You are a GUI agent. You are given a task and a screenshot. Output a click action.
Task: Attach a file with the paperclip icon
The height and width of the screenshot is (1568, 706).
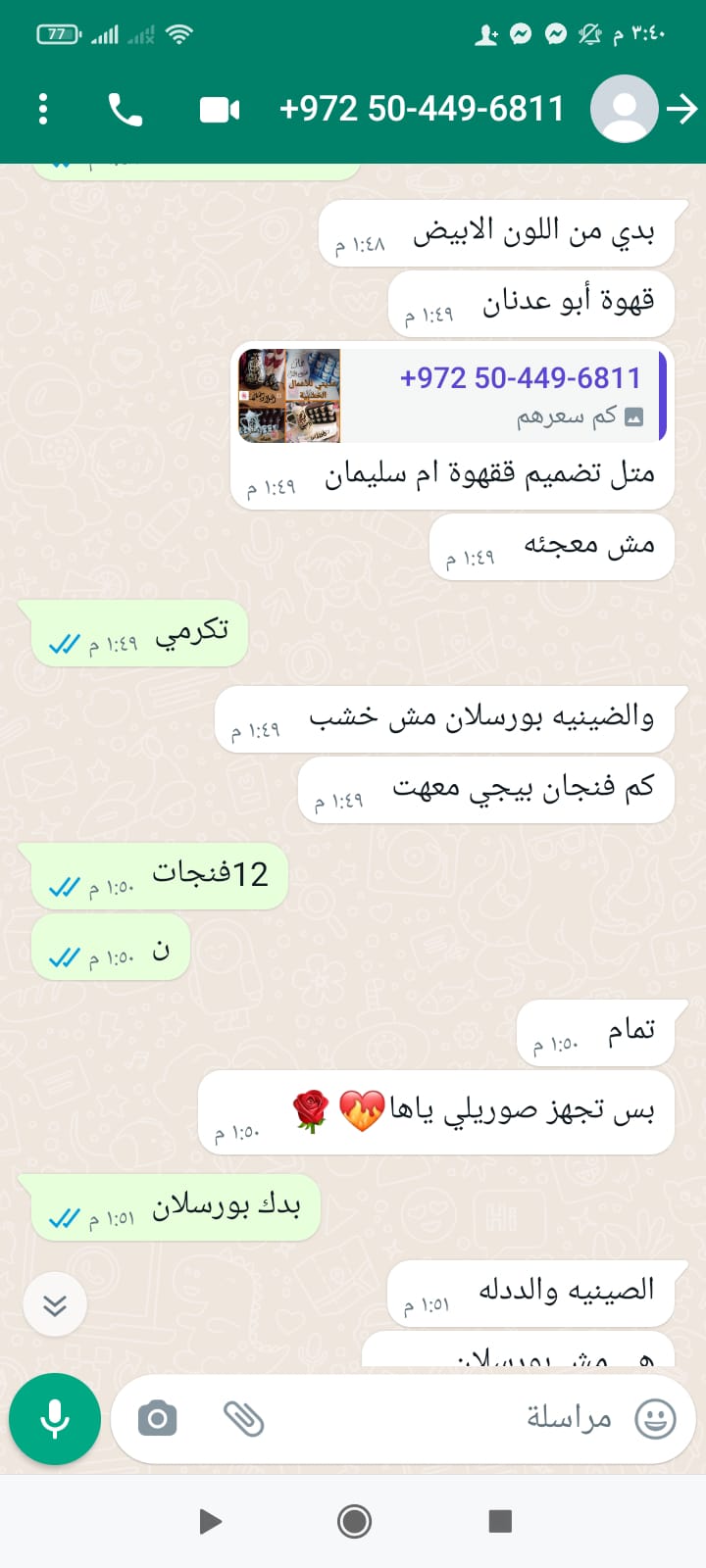(244, 1418)
